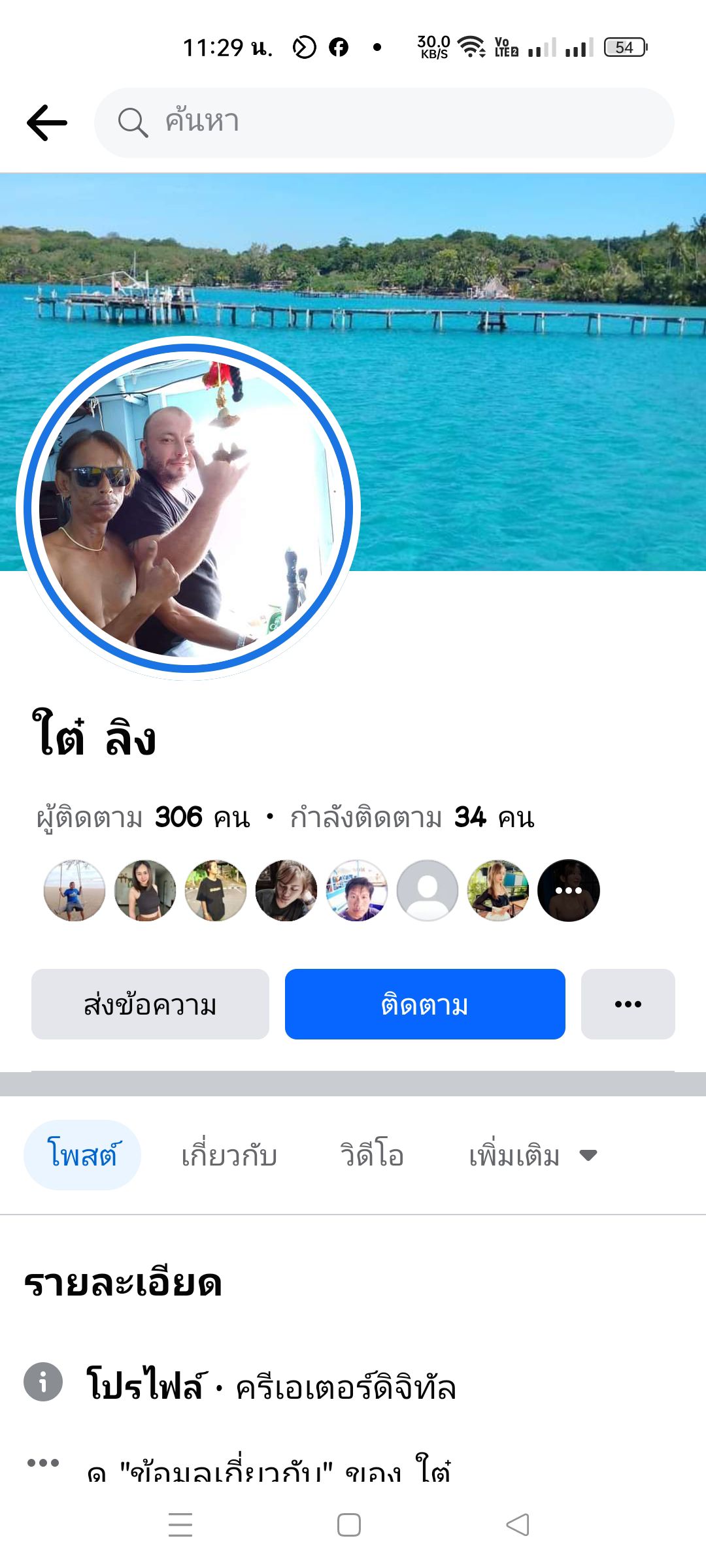This screenshot has height=1568, width=706.
Task: Switch to the เกี่ยวกับ tab
Action: 229,1155
